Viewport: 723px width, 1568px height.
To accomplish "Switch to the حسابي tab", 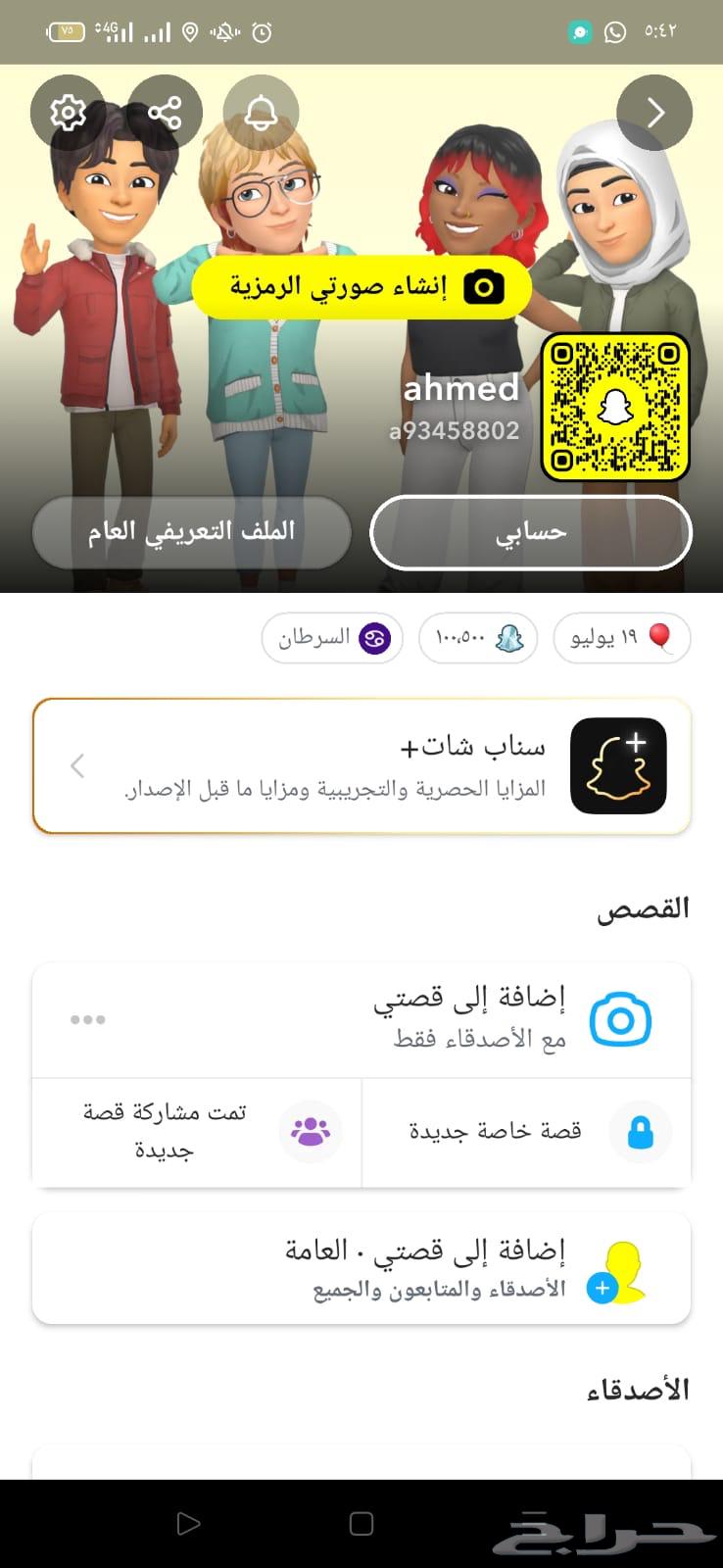I will [x=529, y=532].
